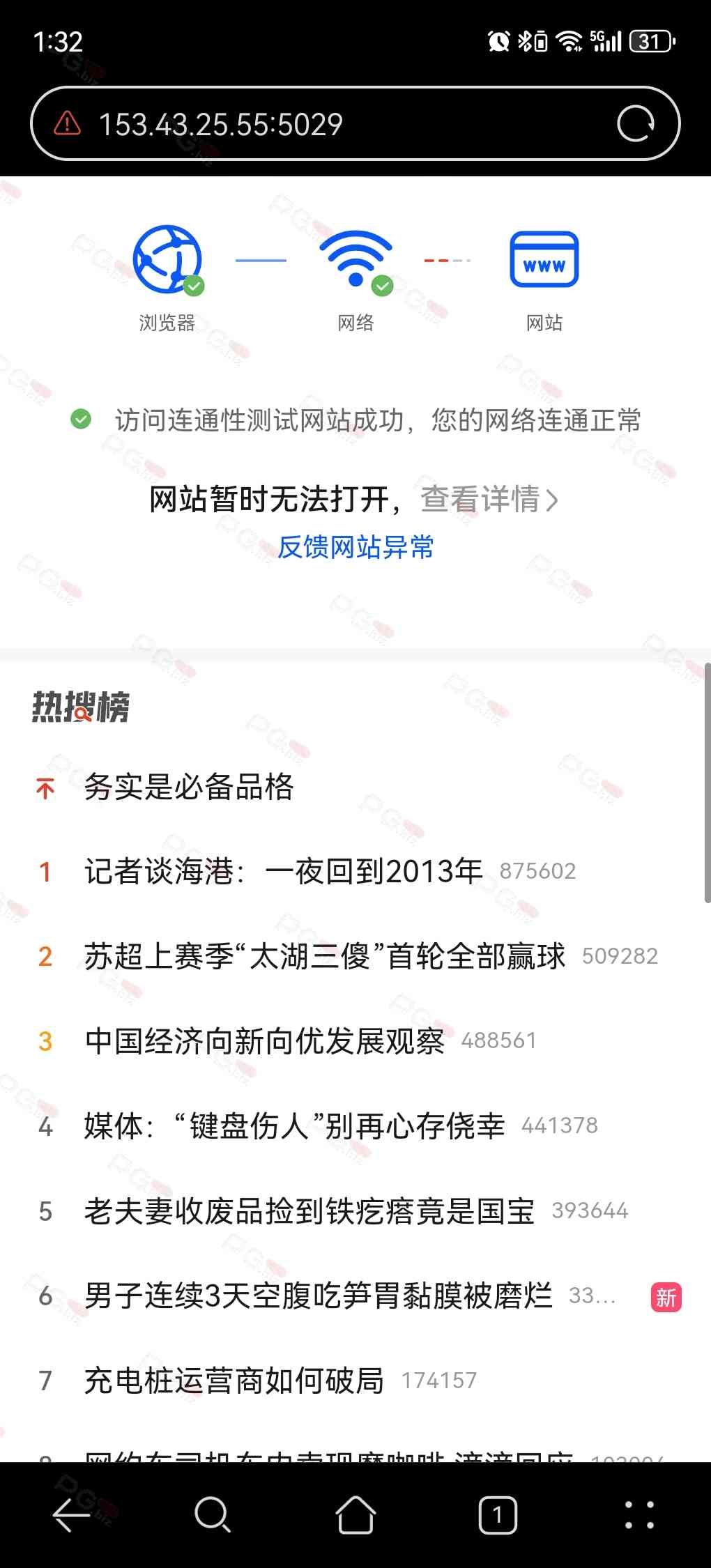
Task: Open 老夫妻收废品捡到铁疙瘩竟是国宝 story
Action: tap(309, 1211)
